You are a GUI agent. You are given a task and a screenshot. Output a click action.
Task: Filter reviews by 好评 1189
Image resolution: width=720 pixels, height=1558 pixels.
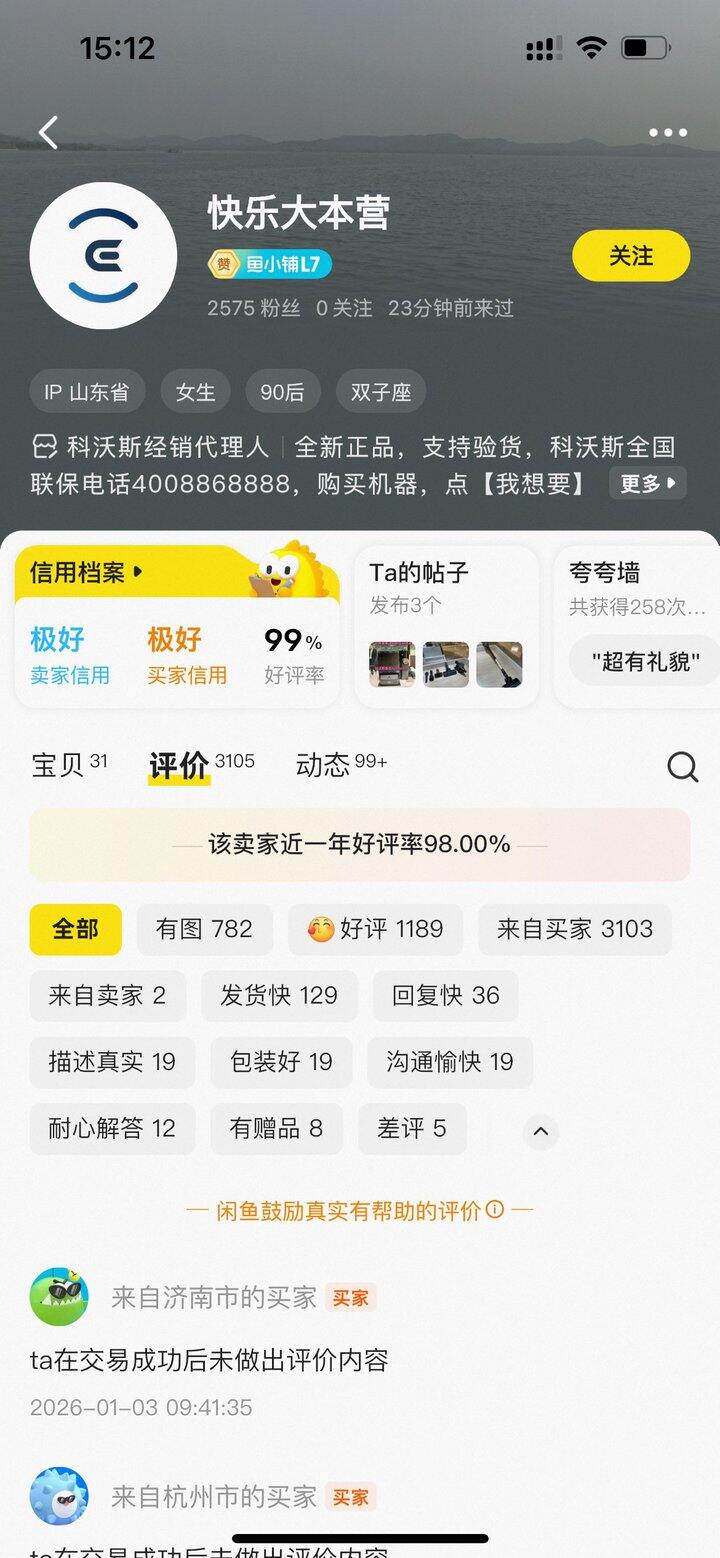[375, 929]
